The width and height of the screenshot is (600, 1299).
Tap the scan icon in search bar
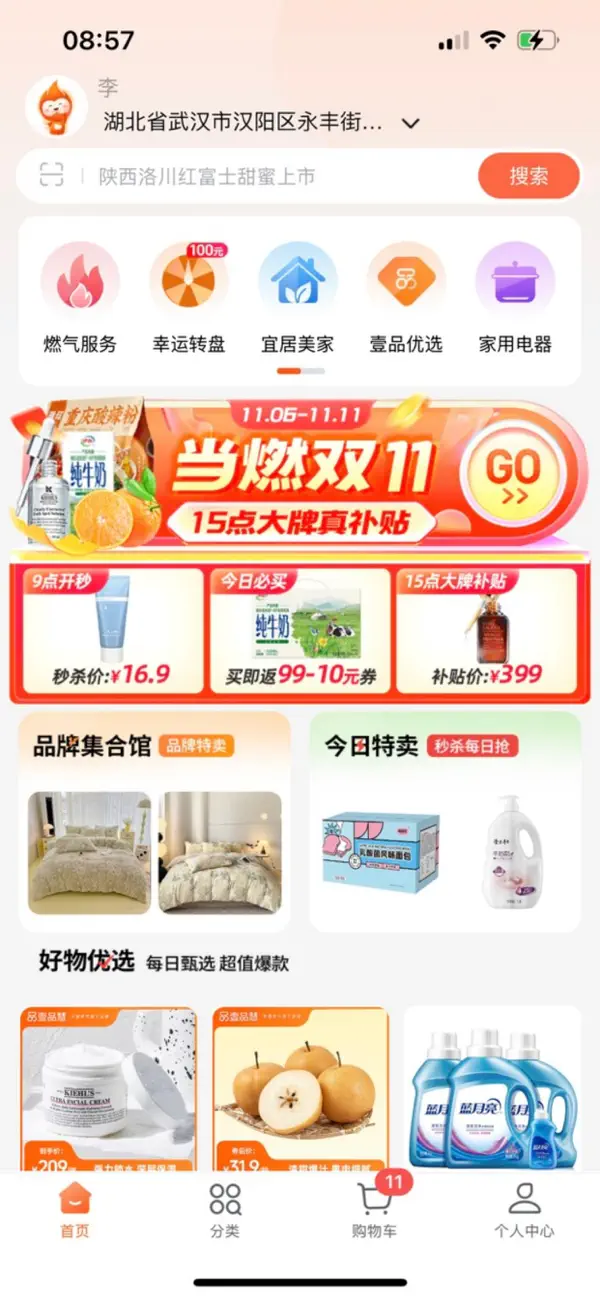click(51, 176)
